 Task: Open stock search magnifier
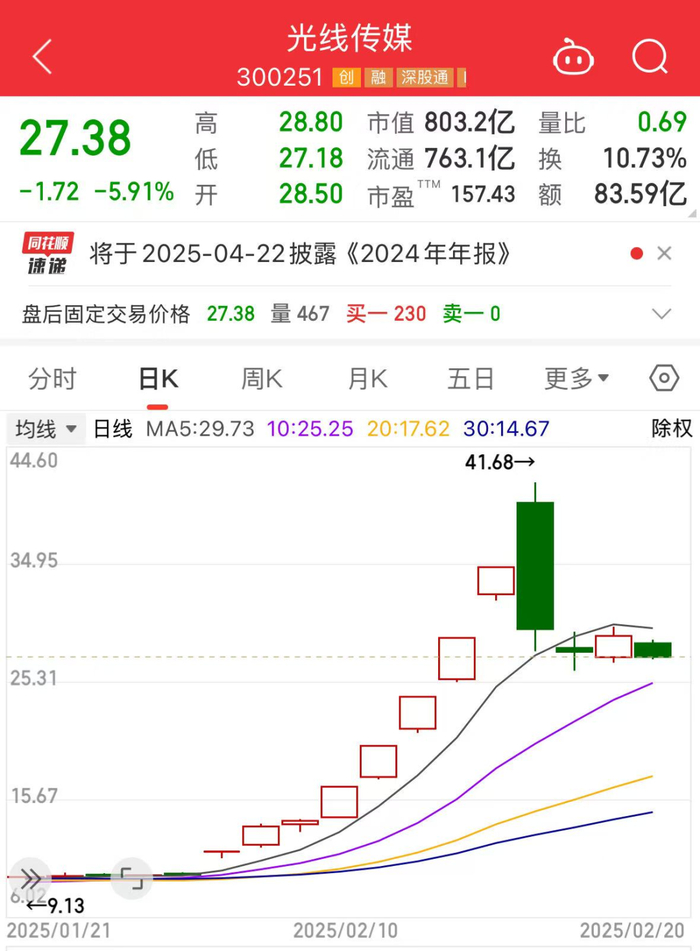[x=649, y=56]
